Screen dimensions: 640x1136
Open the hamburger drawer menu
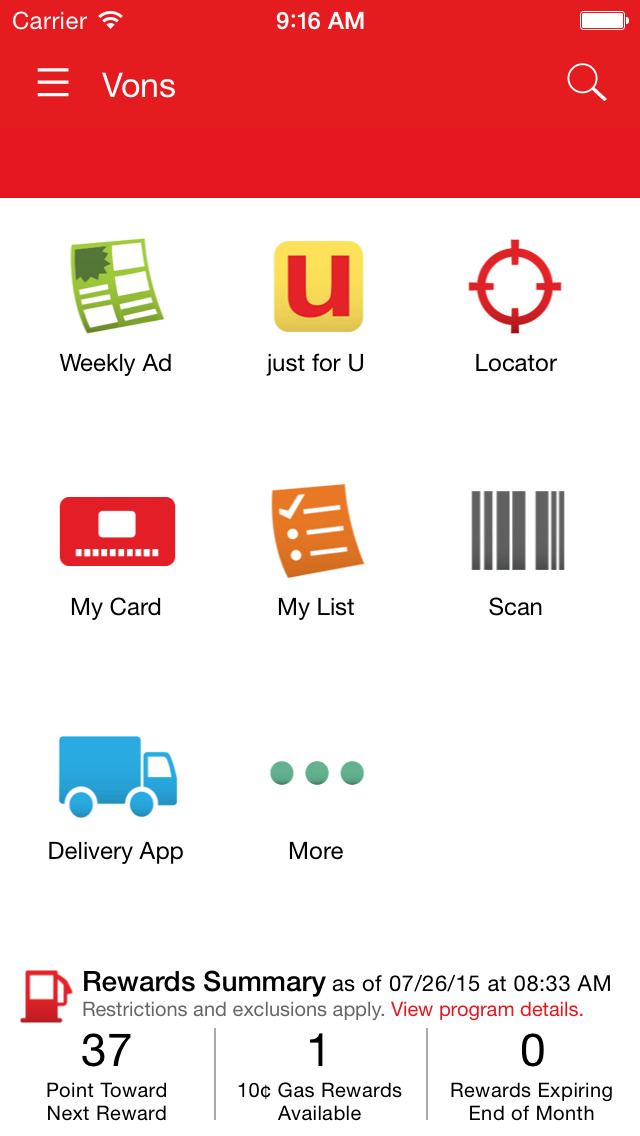[x=53, y=83]
